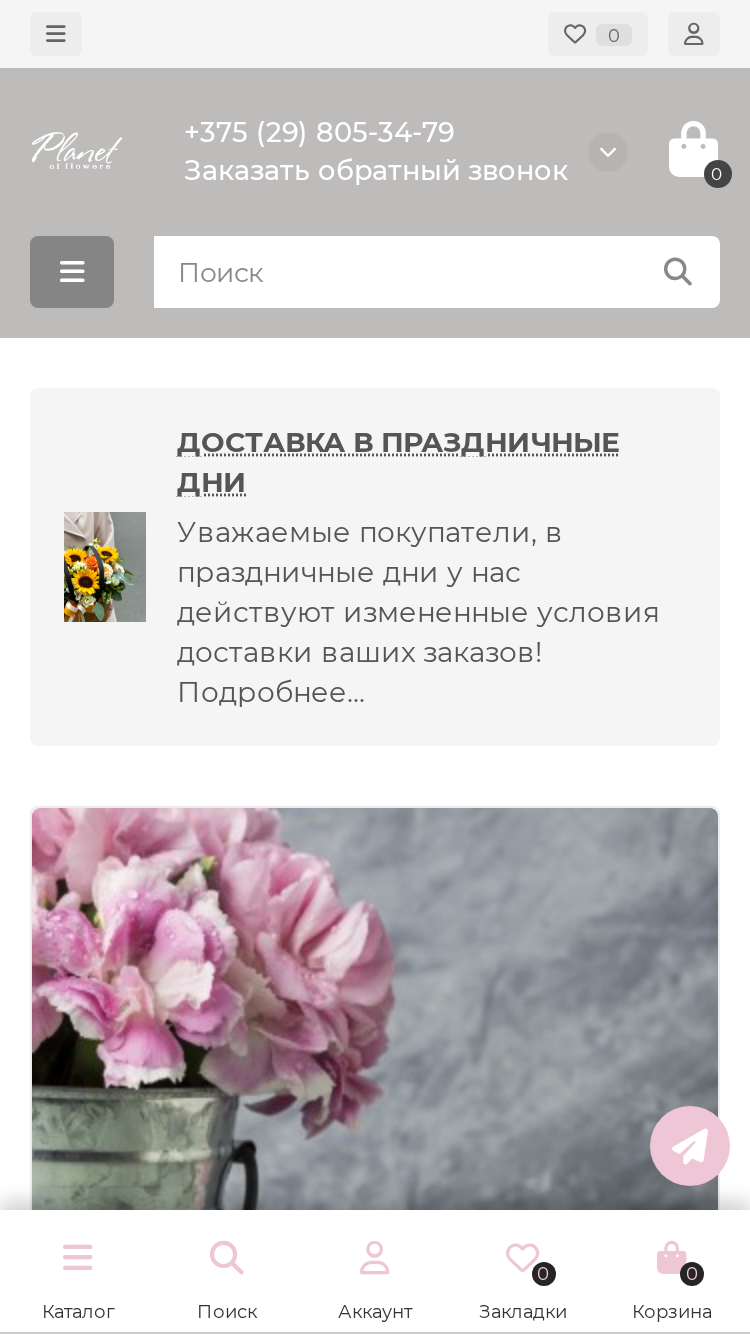
Task: Switch to the Каталог tab
Action: click(78, 1274)
